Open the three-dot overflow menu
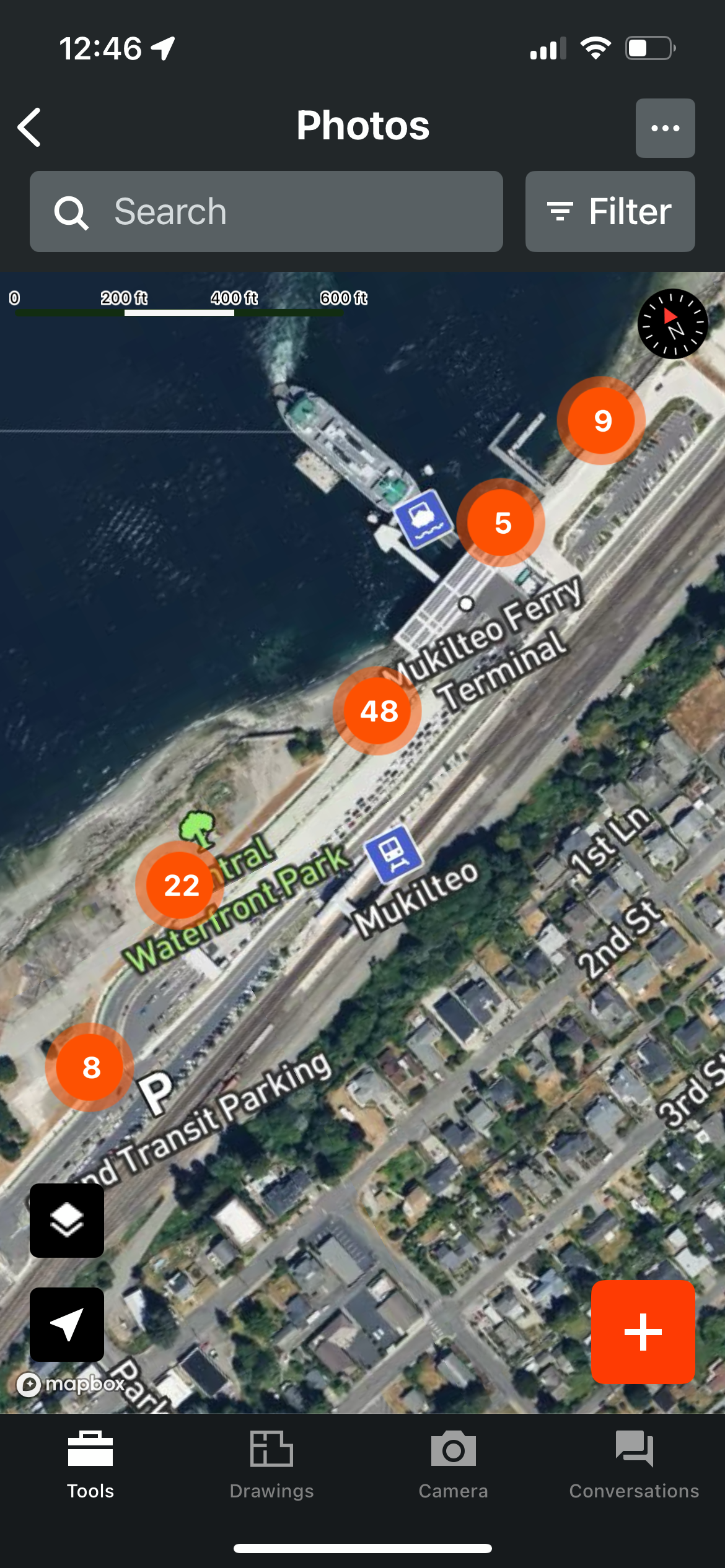This screenshot has width=725, height=1568. (x=665, y=128)
